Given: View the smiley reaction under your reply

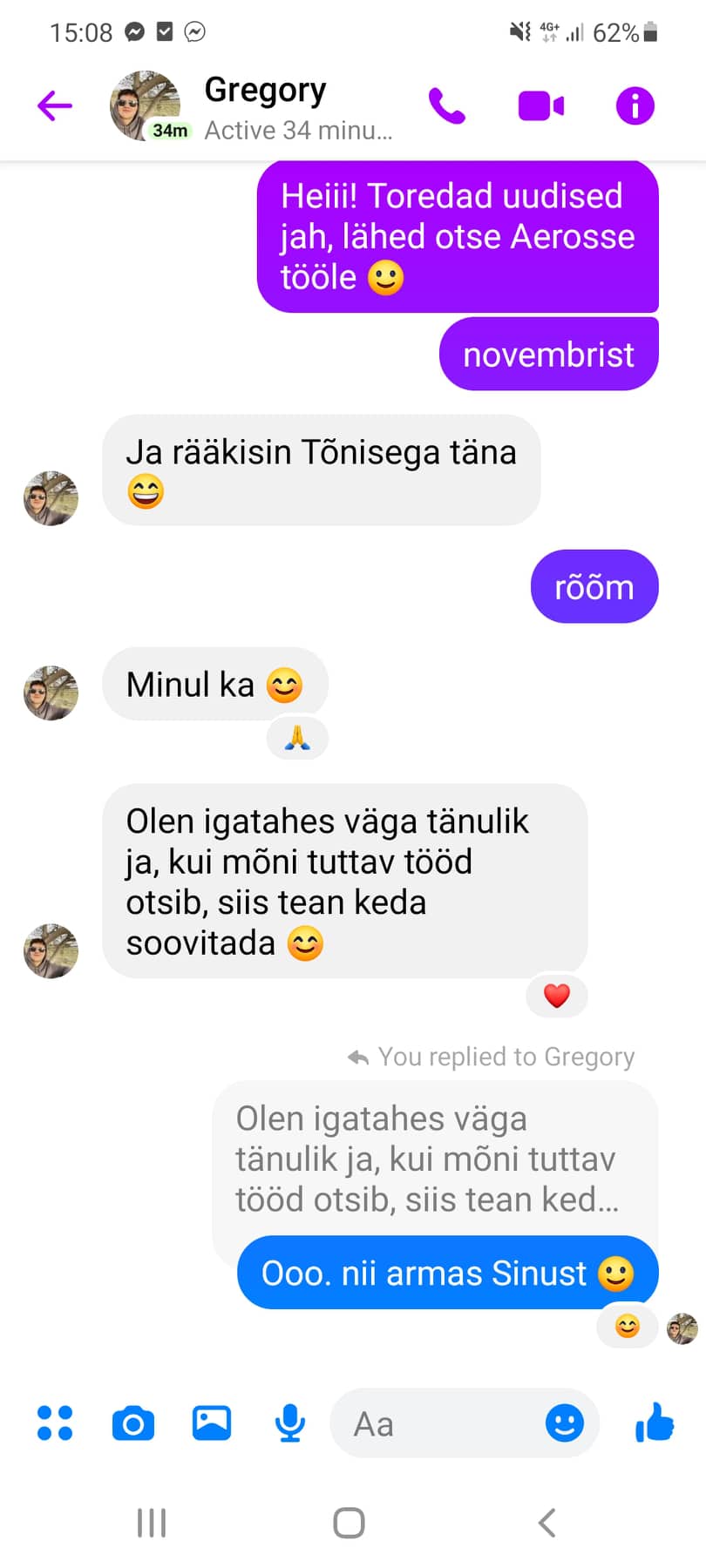Looking at the screenshot, I should 628,1326.
